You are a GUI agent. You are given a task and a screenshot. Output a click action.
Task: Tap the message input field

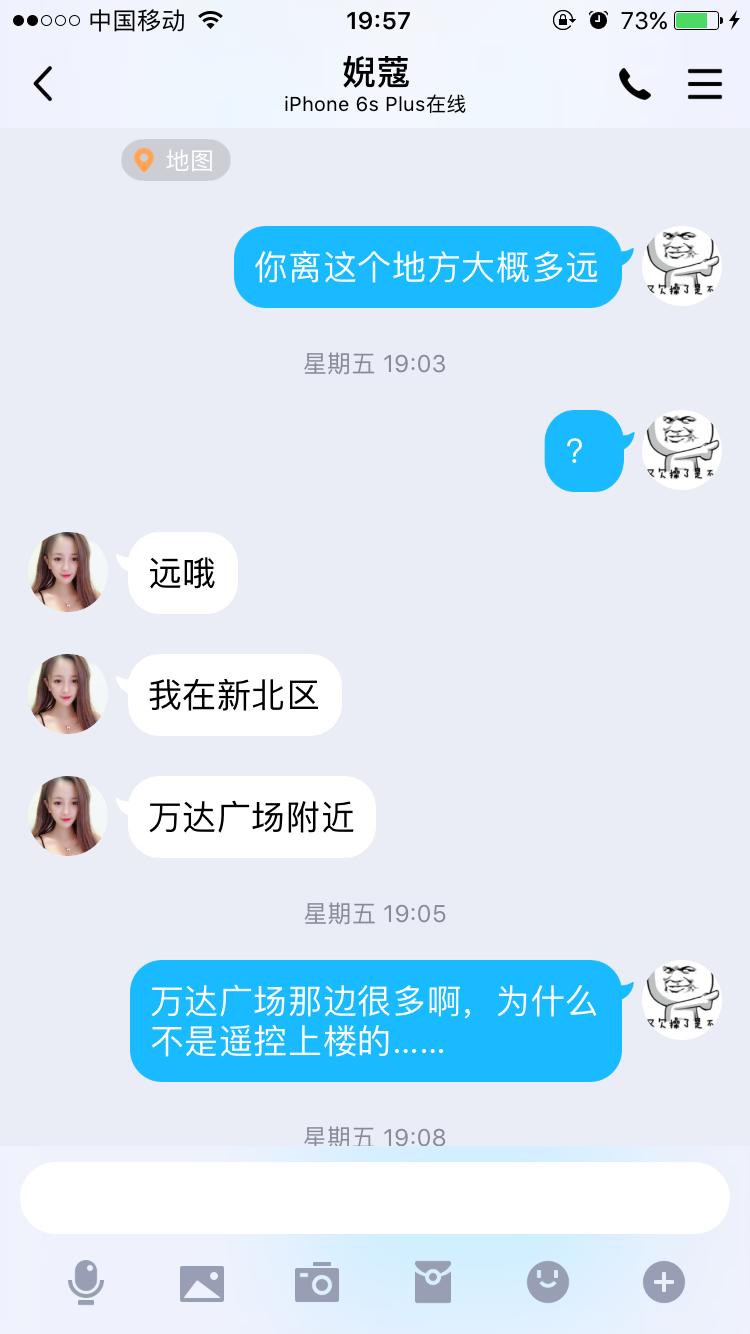(375, 1196)
